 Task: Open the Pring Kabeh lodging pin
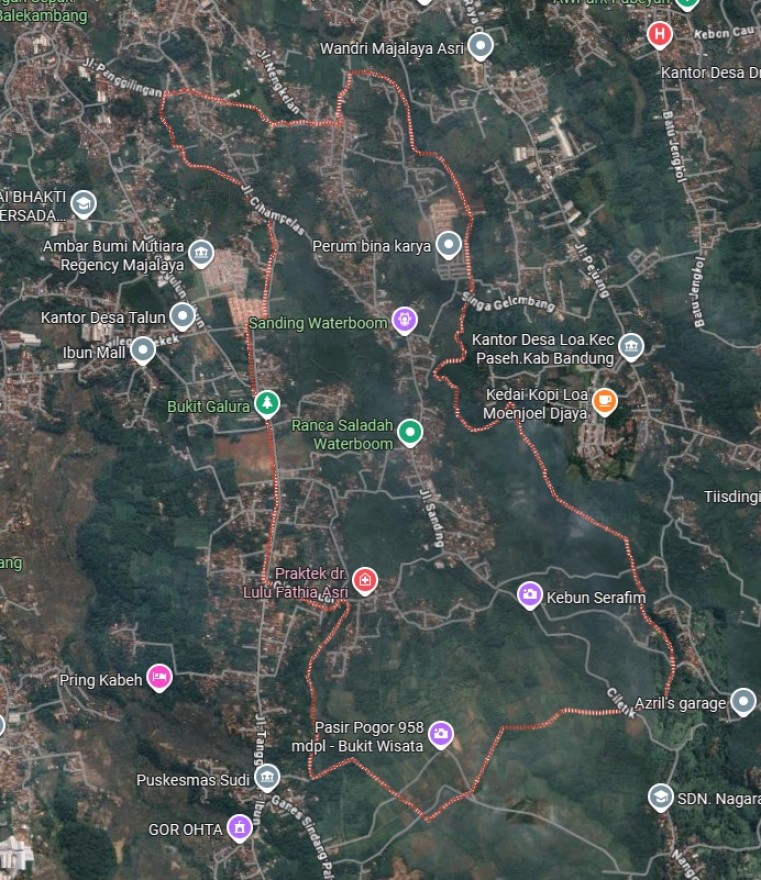click(x=158, y=678)
